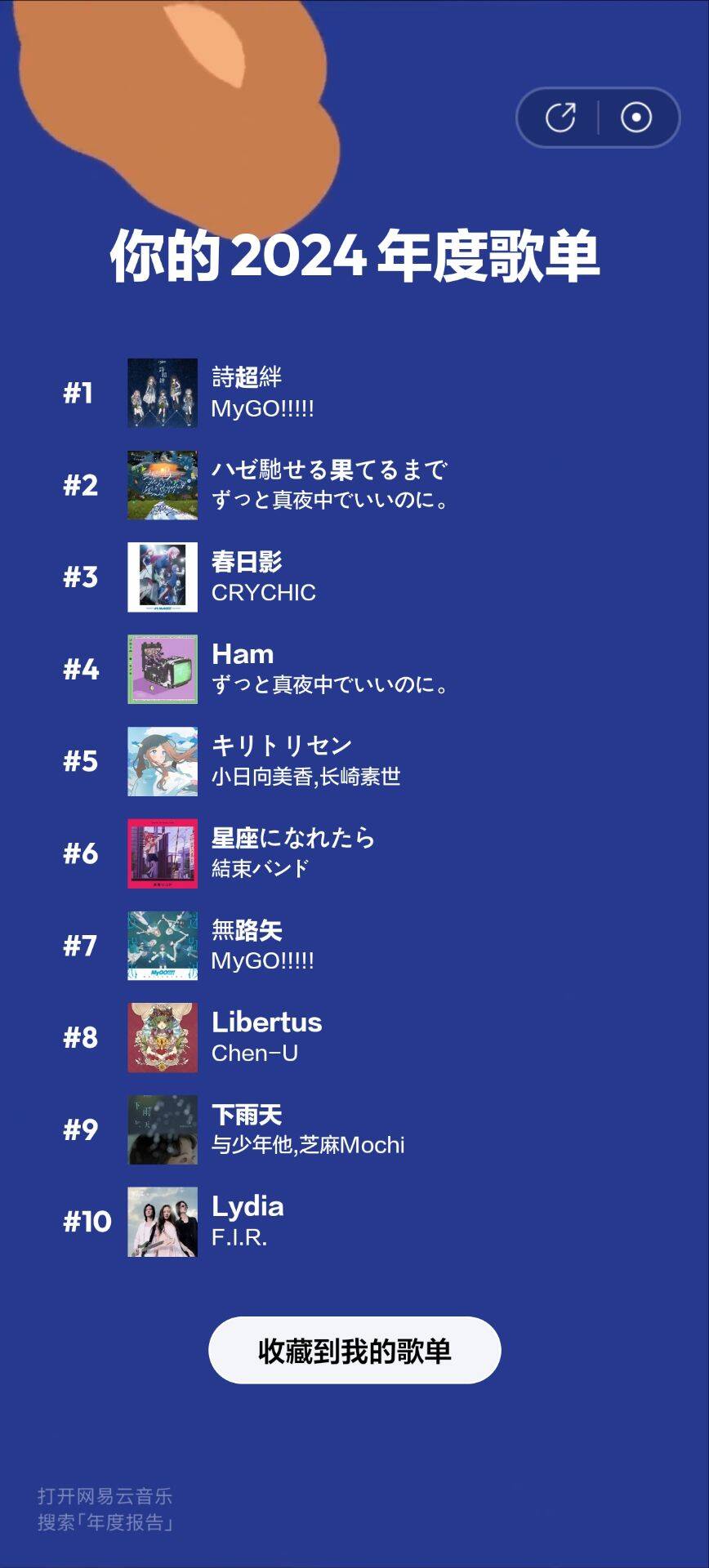Share the 2024 annual playlist
Viewport: 709px width, 1568px height.
(560, 118)
